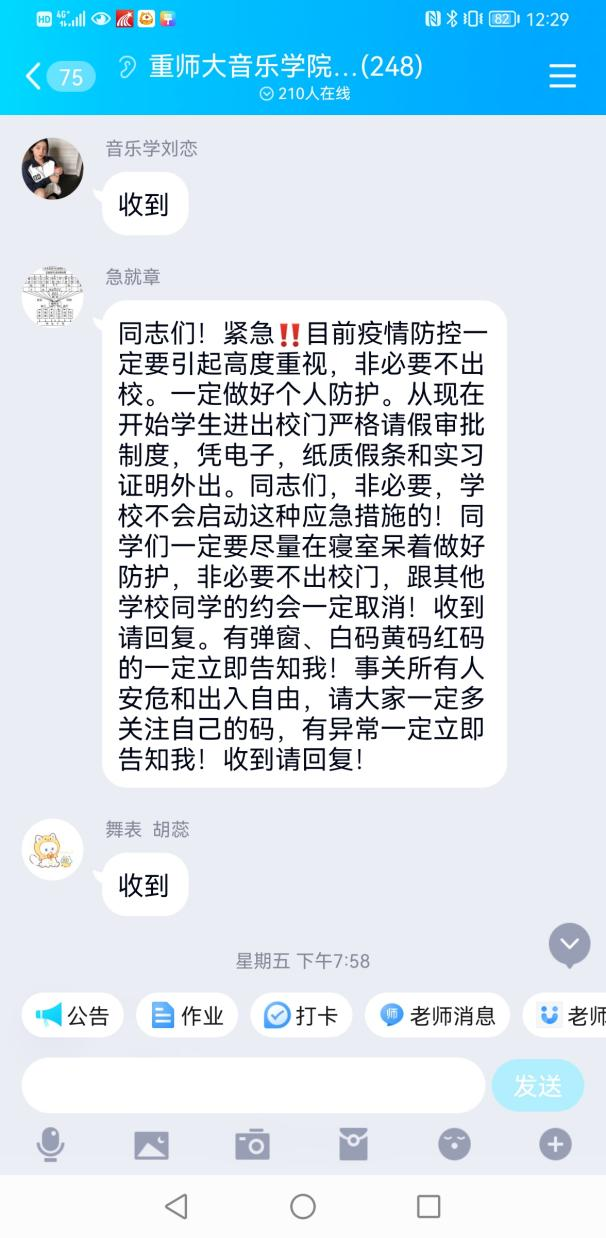606x1238 pixels.
Task: Open 舞表 胡蕊's profile avatar
Action: tap(52, 849)
